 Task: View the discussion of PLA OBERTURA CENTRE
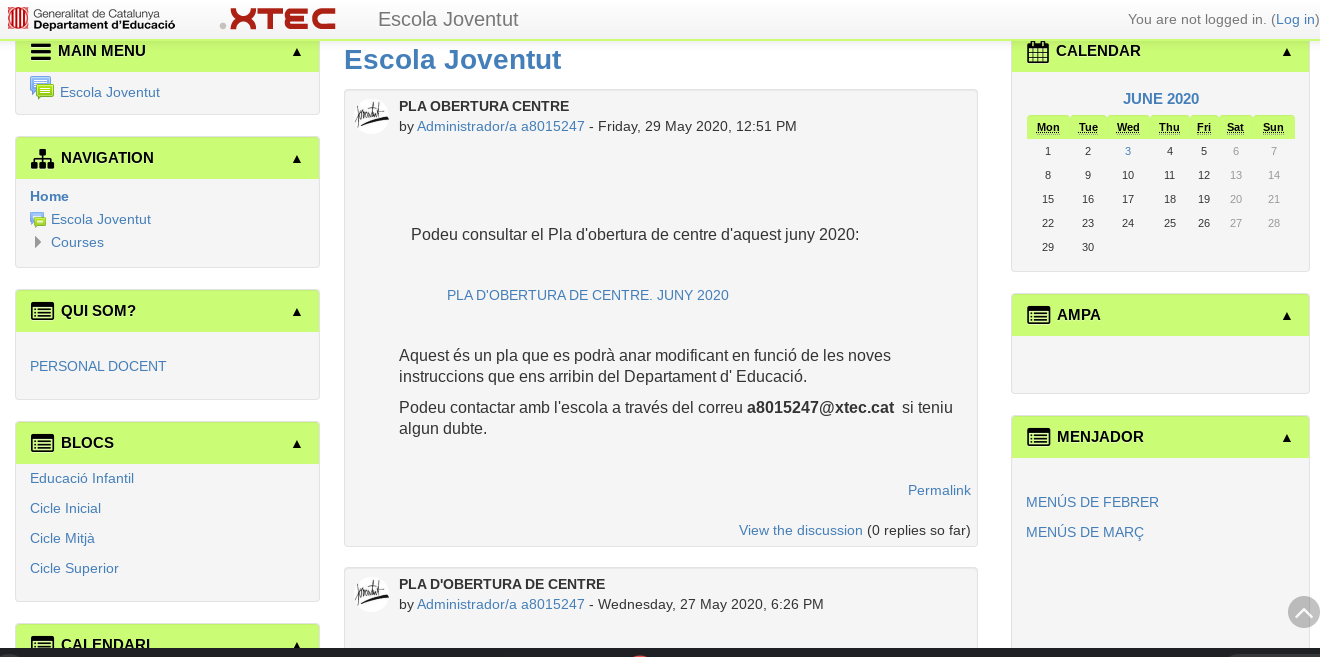(800, 530)
